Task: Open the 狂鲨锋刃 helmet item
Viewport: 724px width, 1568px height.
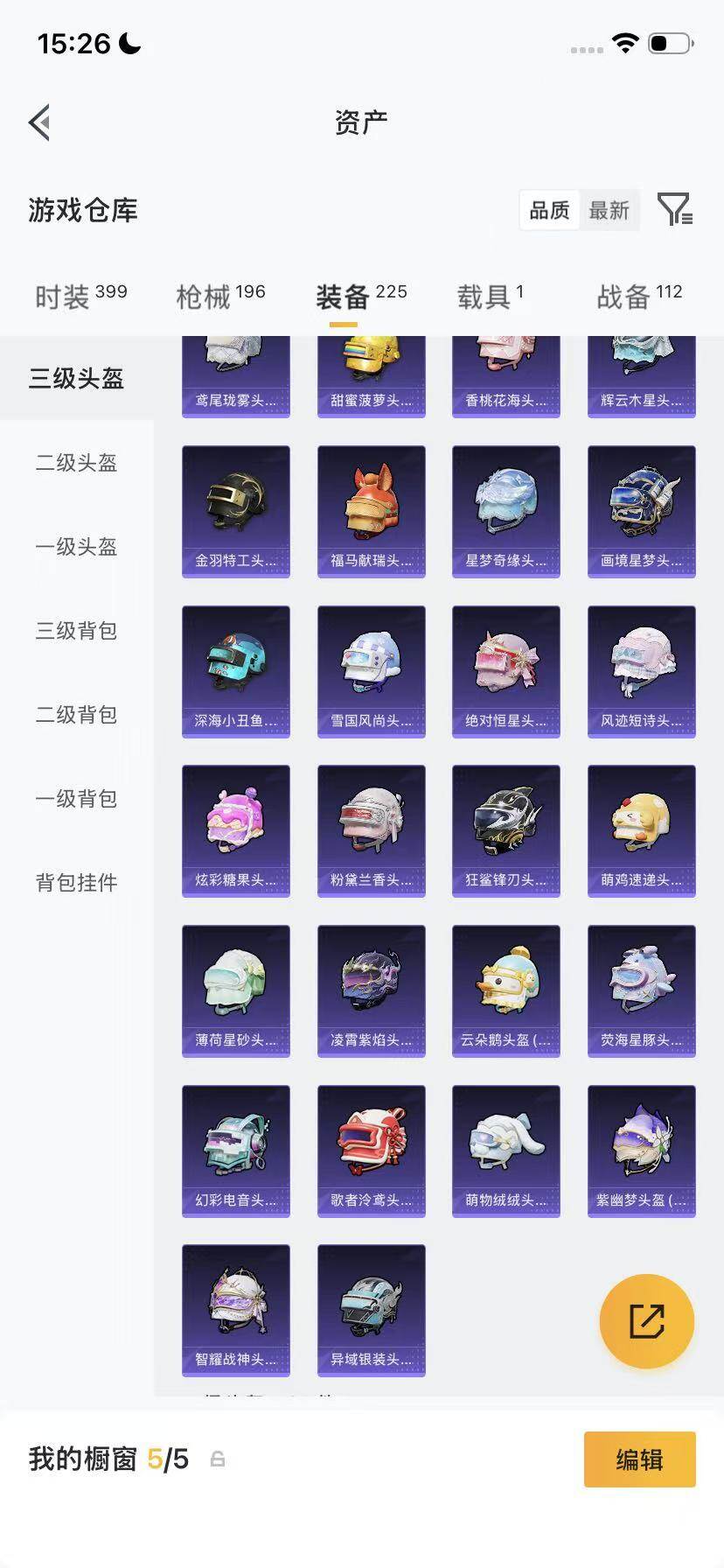Action: pos(506,831)
